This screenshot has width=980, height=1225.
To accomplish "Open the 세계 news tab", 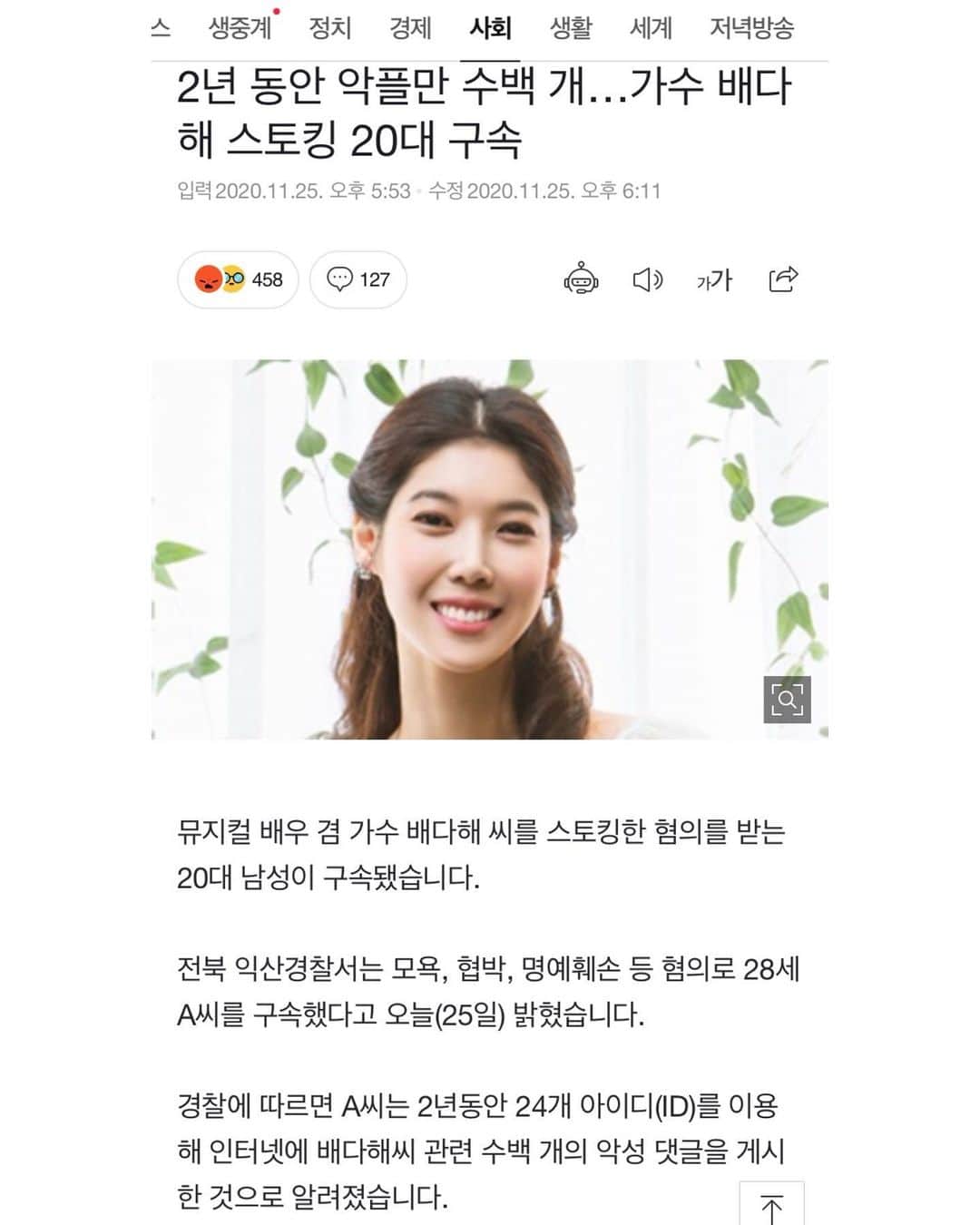I will point(651,28).
